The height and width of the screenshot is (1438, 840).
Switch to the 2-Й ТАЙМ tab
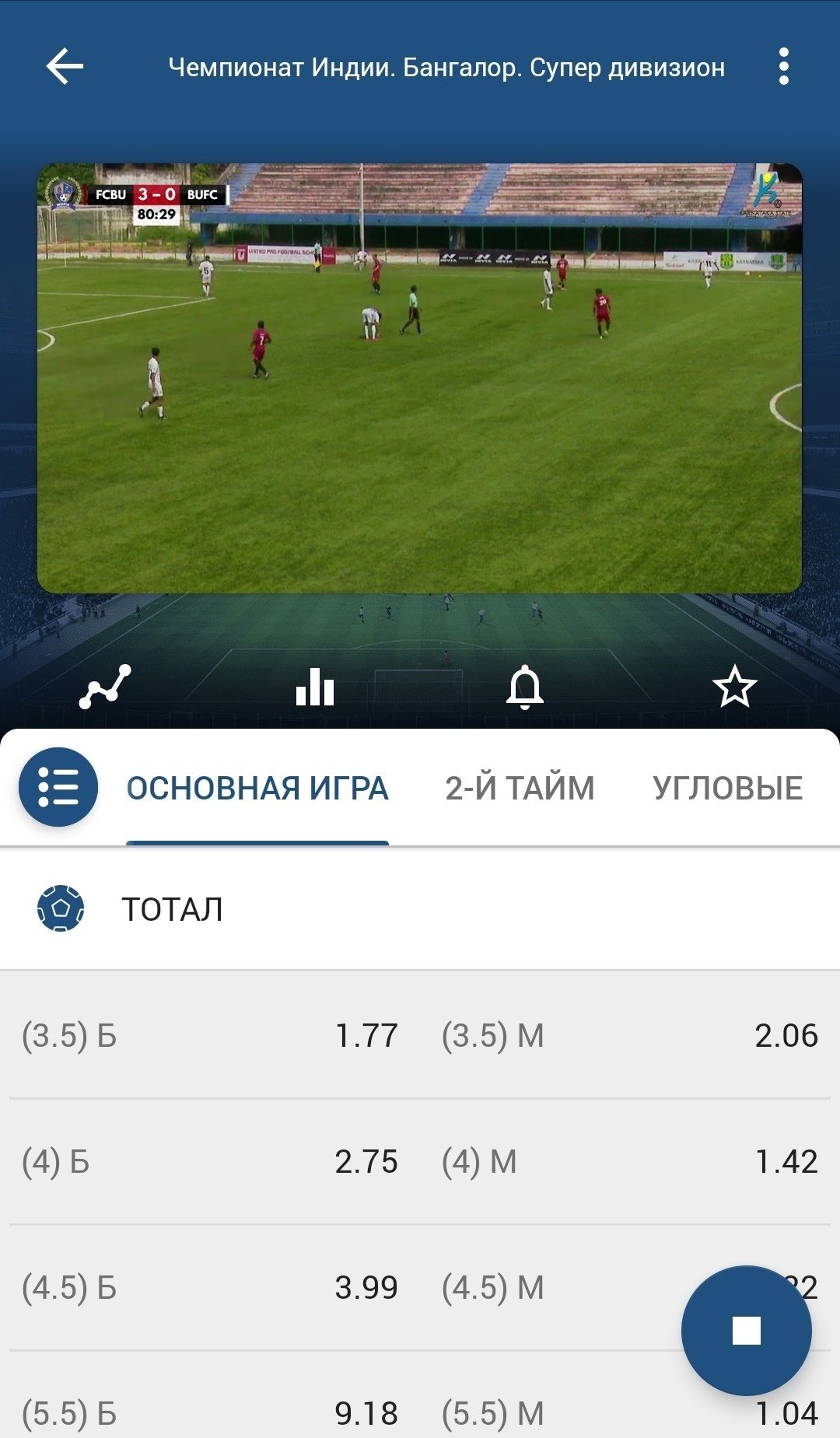(520, 789)
